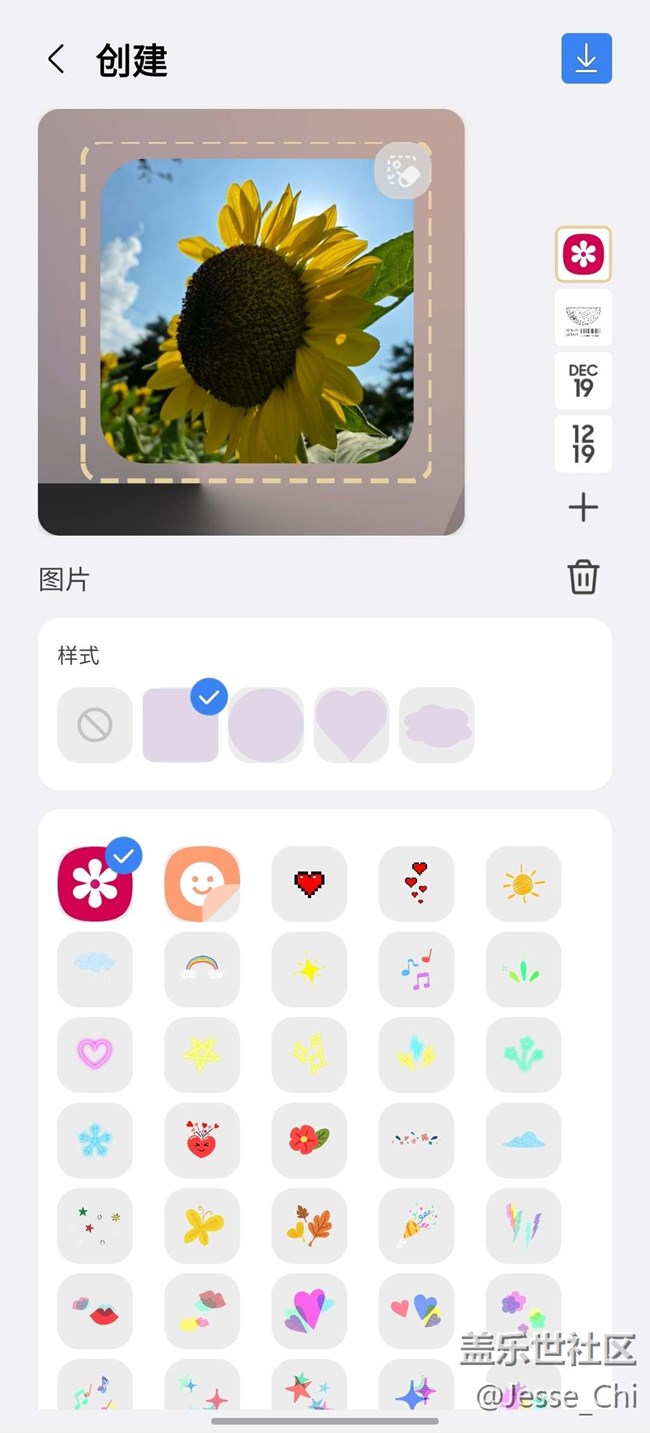The height and width of the screenshot is (1433, 650).
Task: Choose the no-style option
Action: coord(95,725)
